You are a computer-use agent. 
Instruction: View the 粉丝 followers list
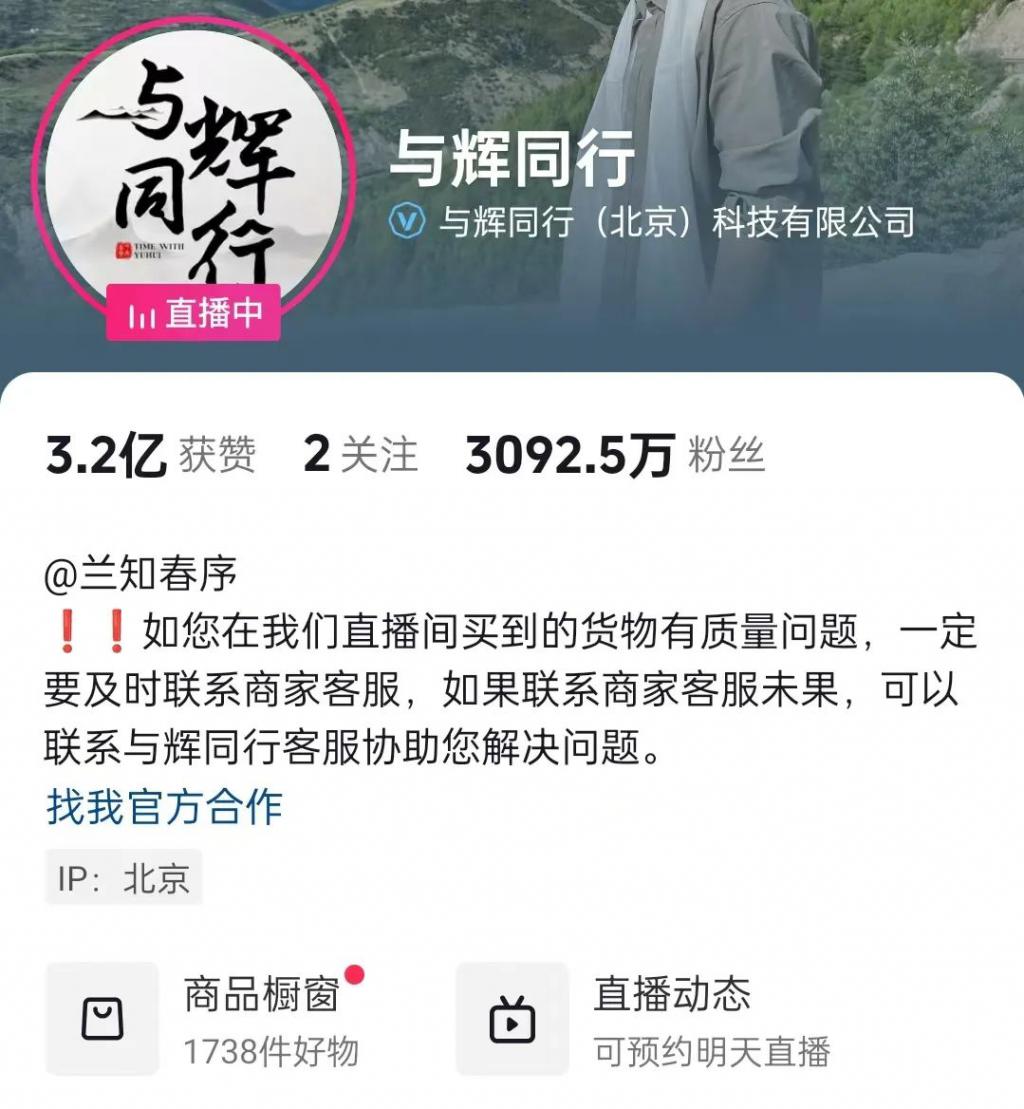click(x=614, y=455)
